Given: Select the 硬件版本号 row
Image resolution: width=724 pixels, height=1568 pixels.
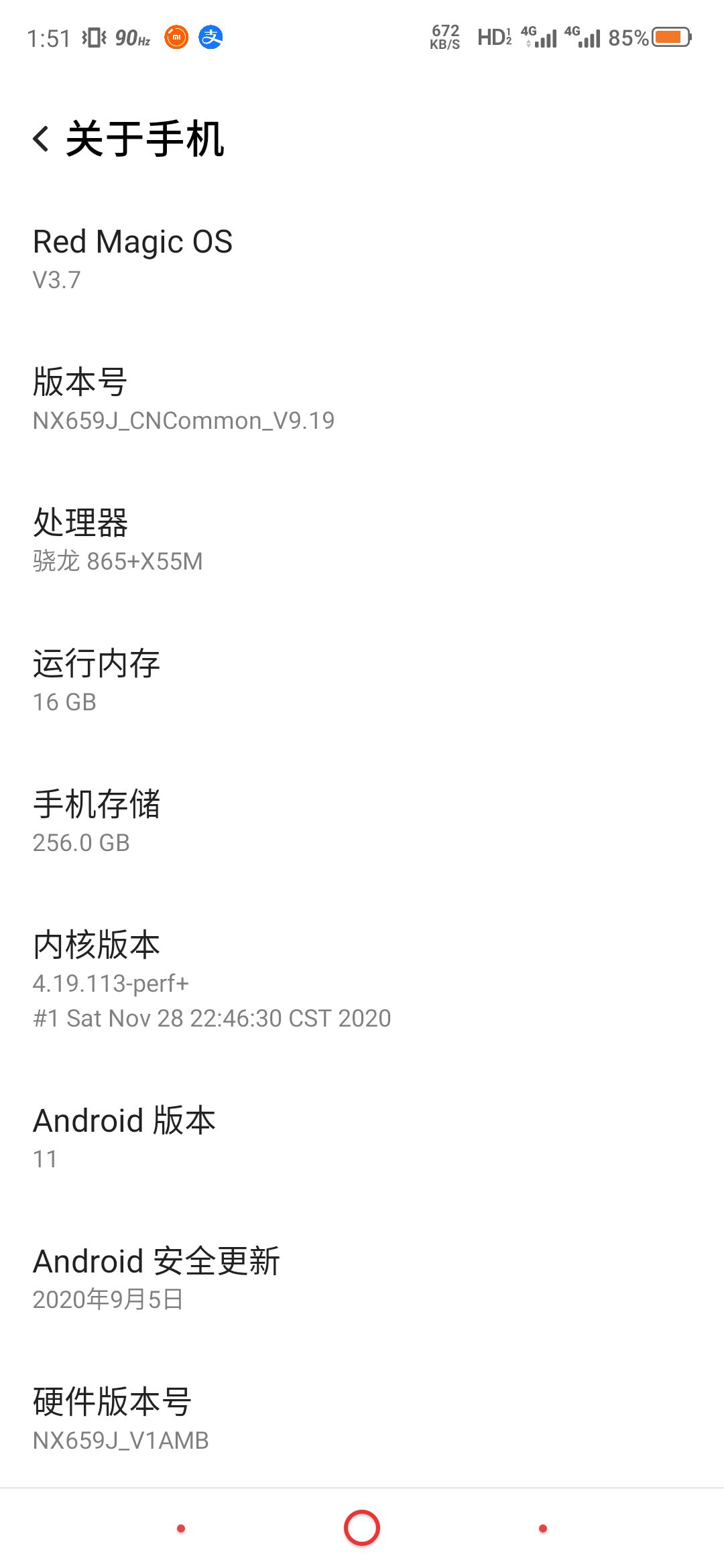Looking at the screenshot, I should [x=362, y=1419].
